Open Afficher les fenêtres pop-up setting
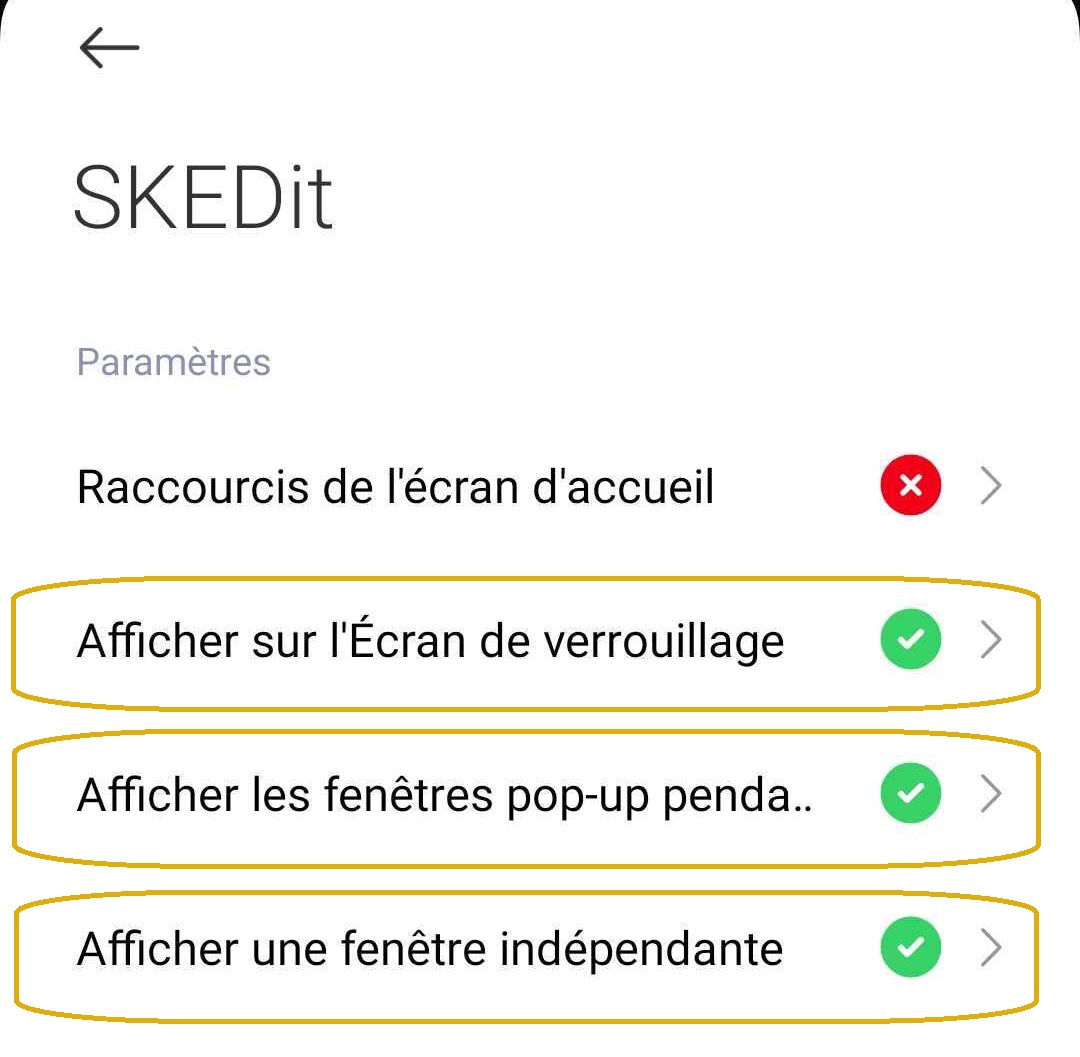This screenshot has height=1057, width=1080. [x=445, y=794]
